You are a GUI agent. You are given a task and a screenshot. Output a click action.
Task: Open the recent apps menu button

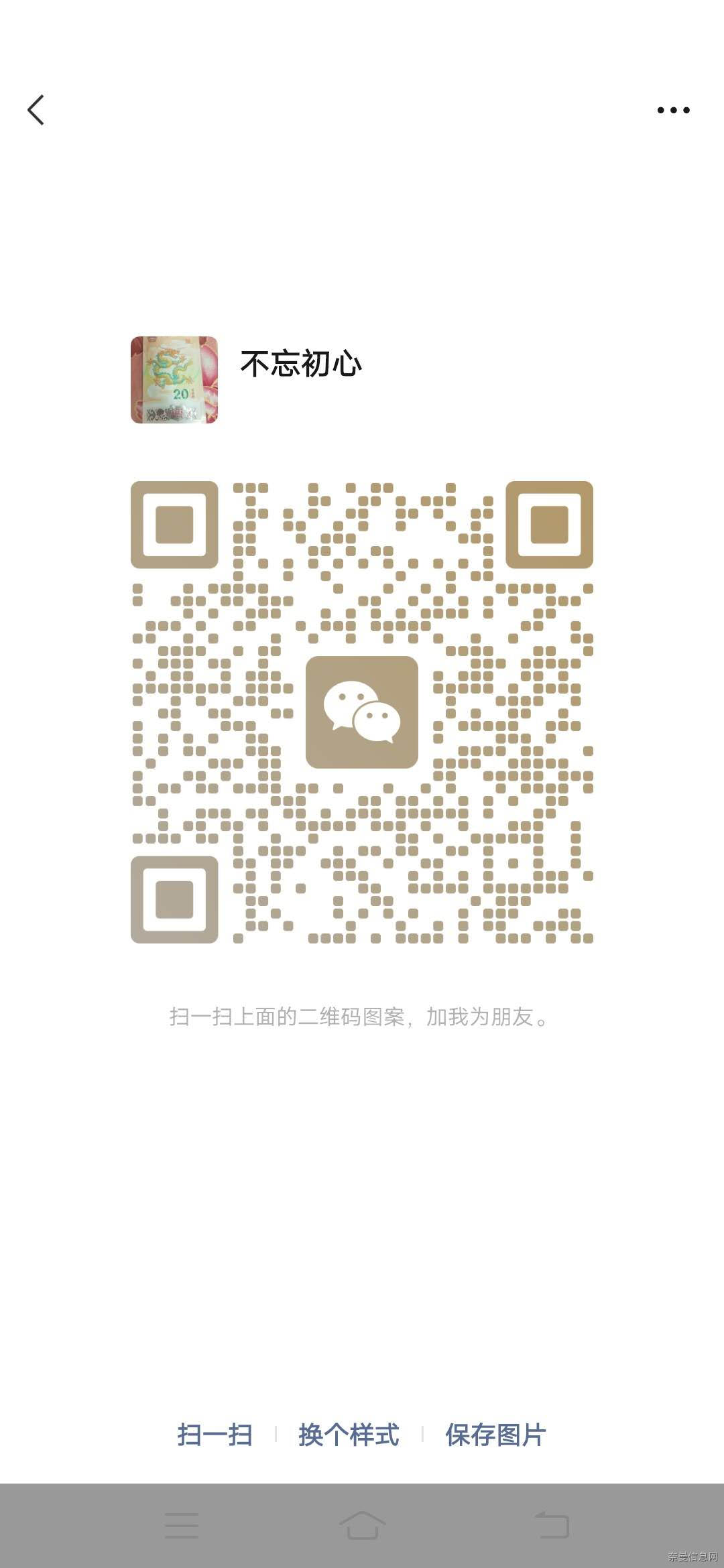pyautogui.click(x=182, y=1525)
